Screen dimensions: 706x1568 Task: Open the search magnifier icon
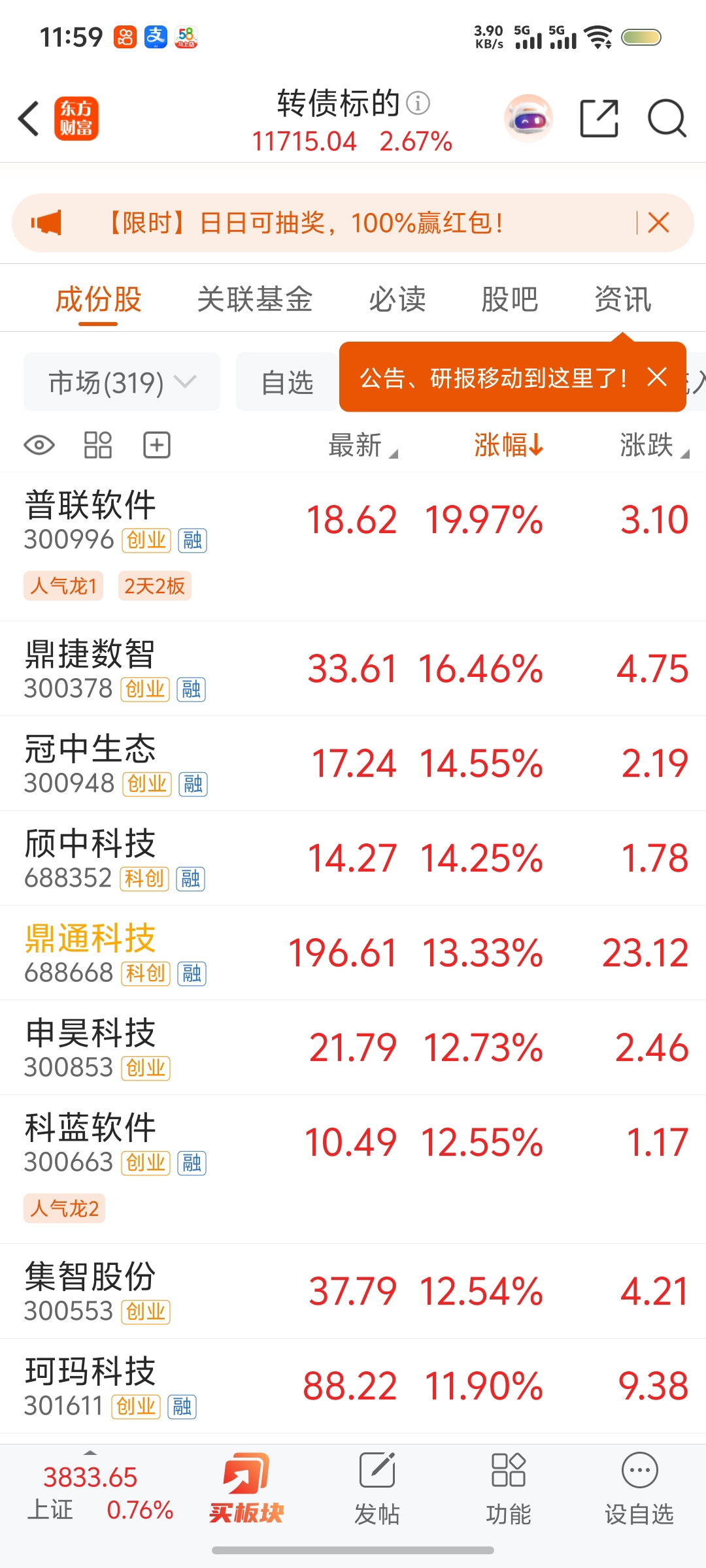[666, 118]
